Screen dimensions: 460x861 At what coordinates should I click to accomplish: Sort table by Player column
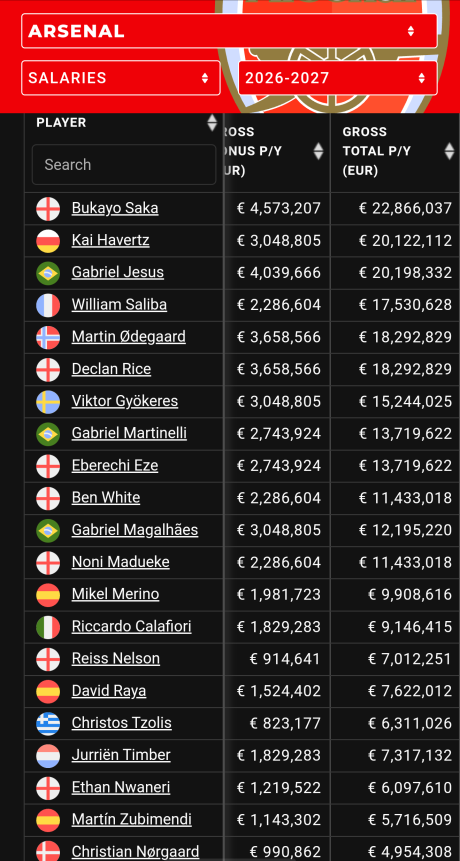212,122
